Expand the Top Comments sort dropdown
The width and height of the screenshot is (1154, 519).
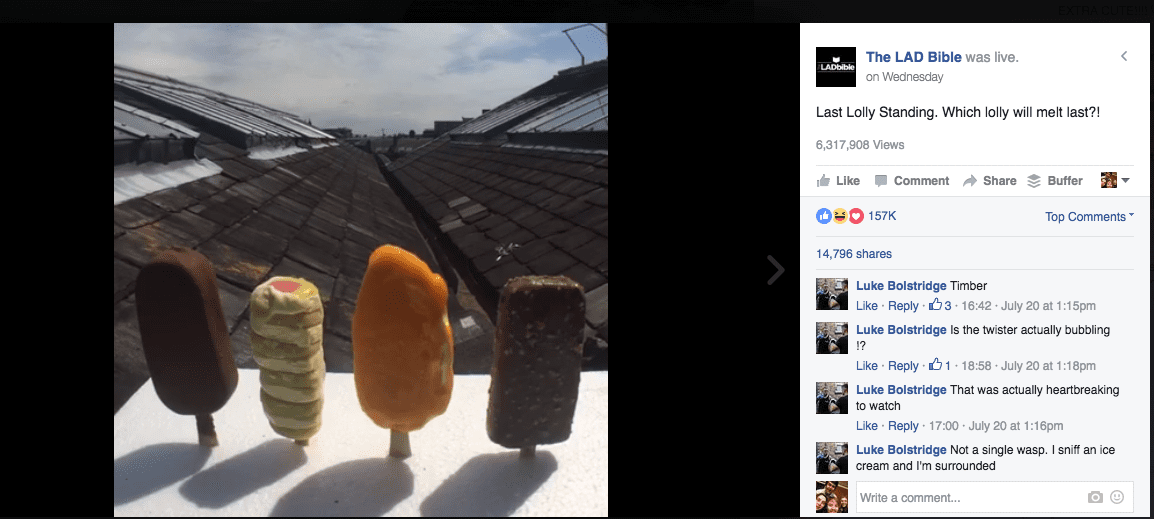pyautogui.click(x=1089, y=217)
